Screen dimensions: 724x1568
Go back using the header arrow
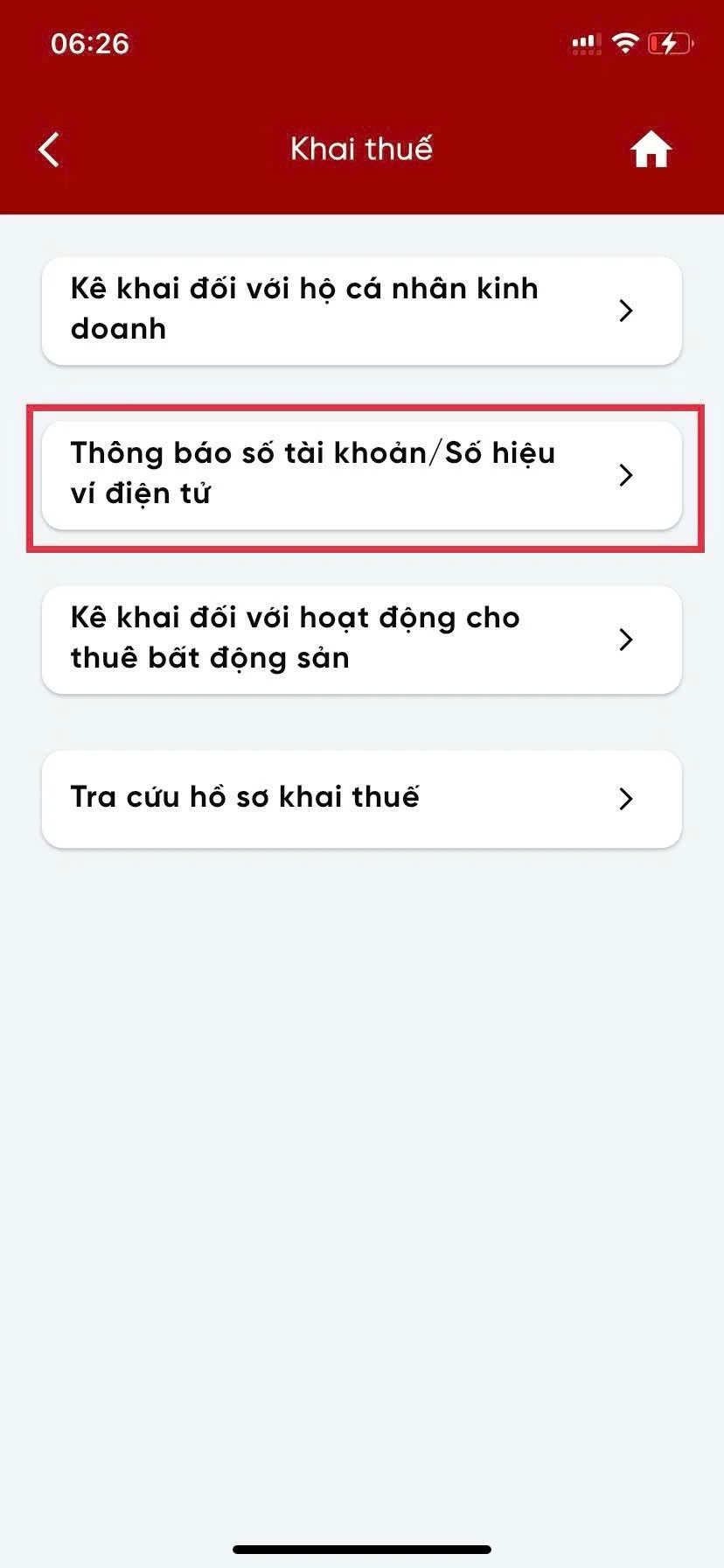[50, 150]
